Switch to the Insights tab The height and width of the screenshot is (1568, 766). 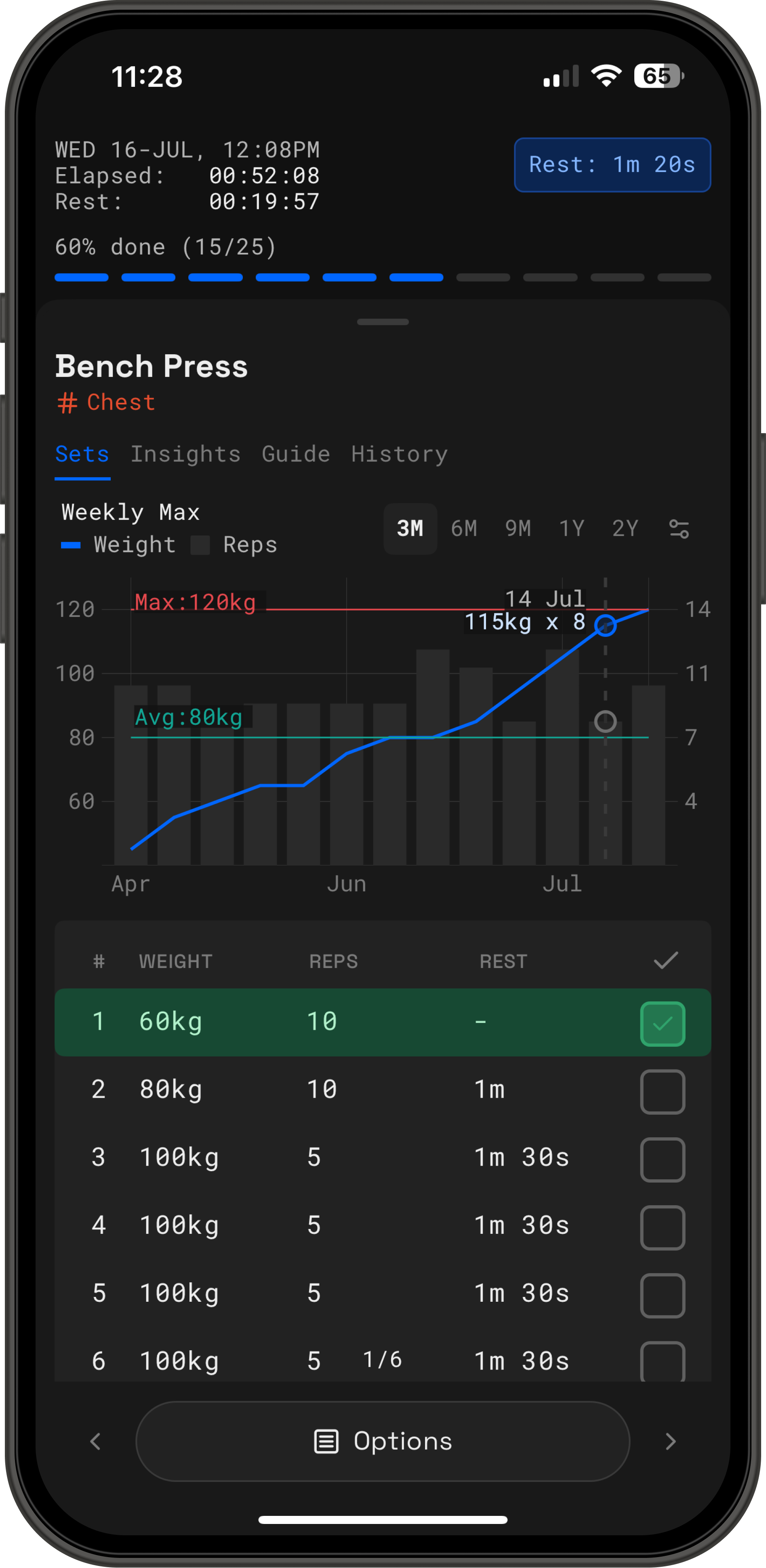[186, 454]
